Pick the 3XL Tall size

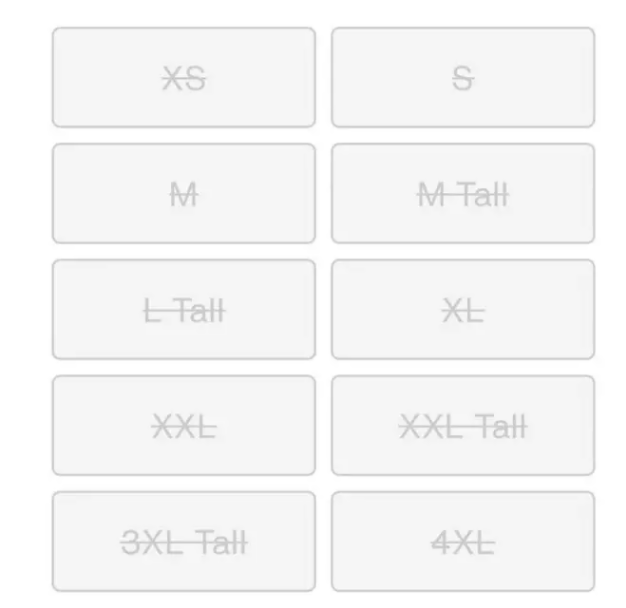coord(184,542)
